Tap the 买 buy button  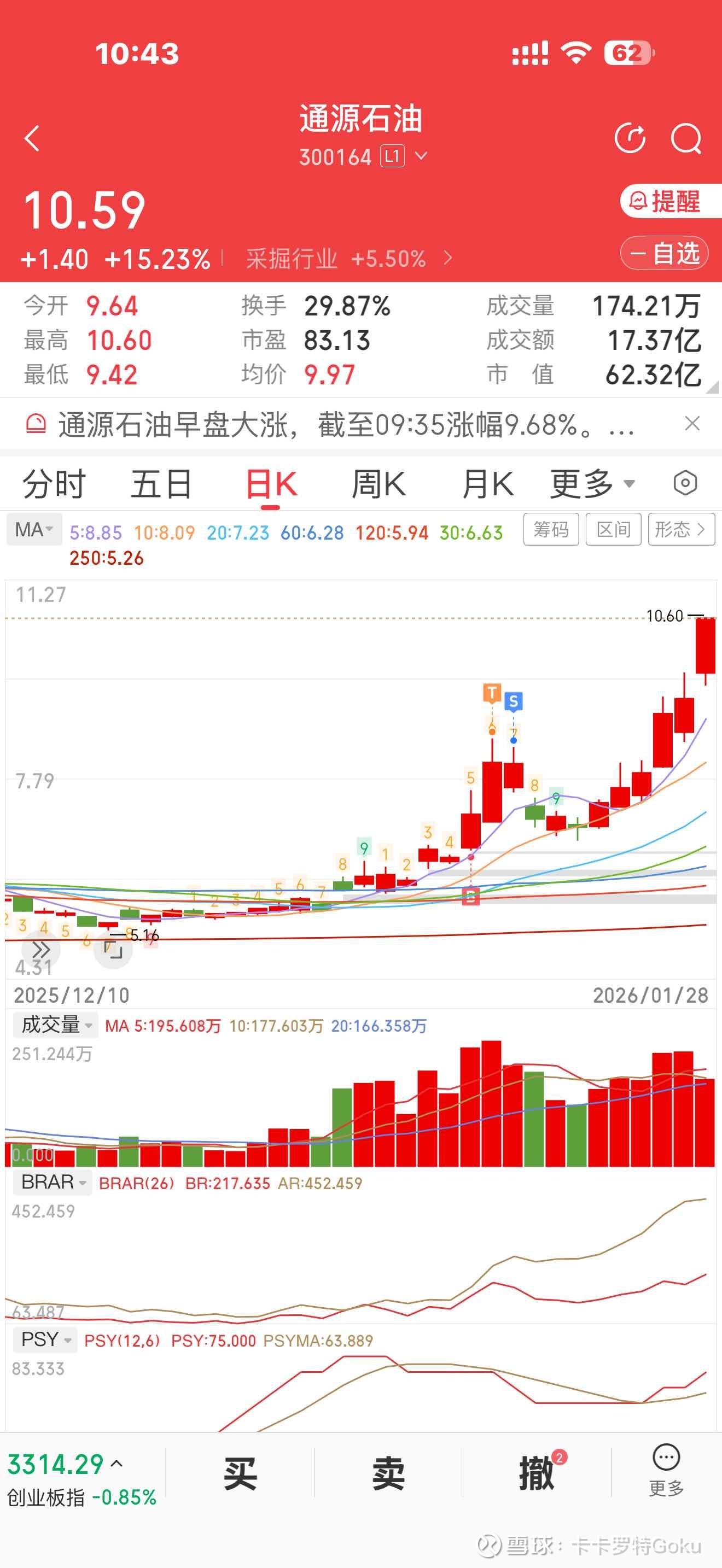pos(241,1473)
